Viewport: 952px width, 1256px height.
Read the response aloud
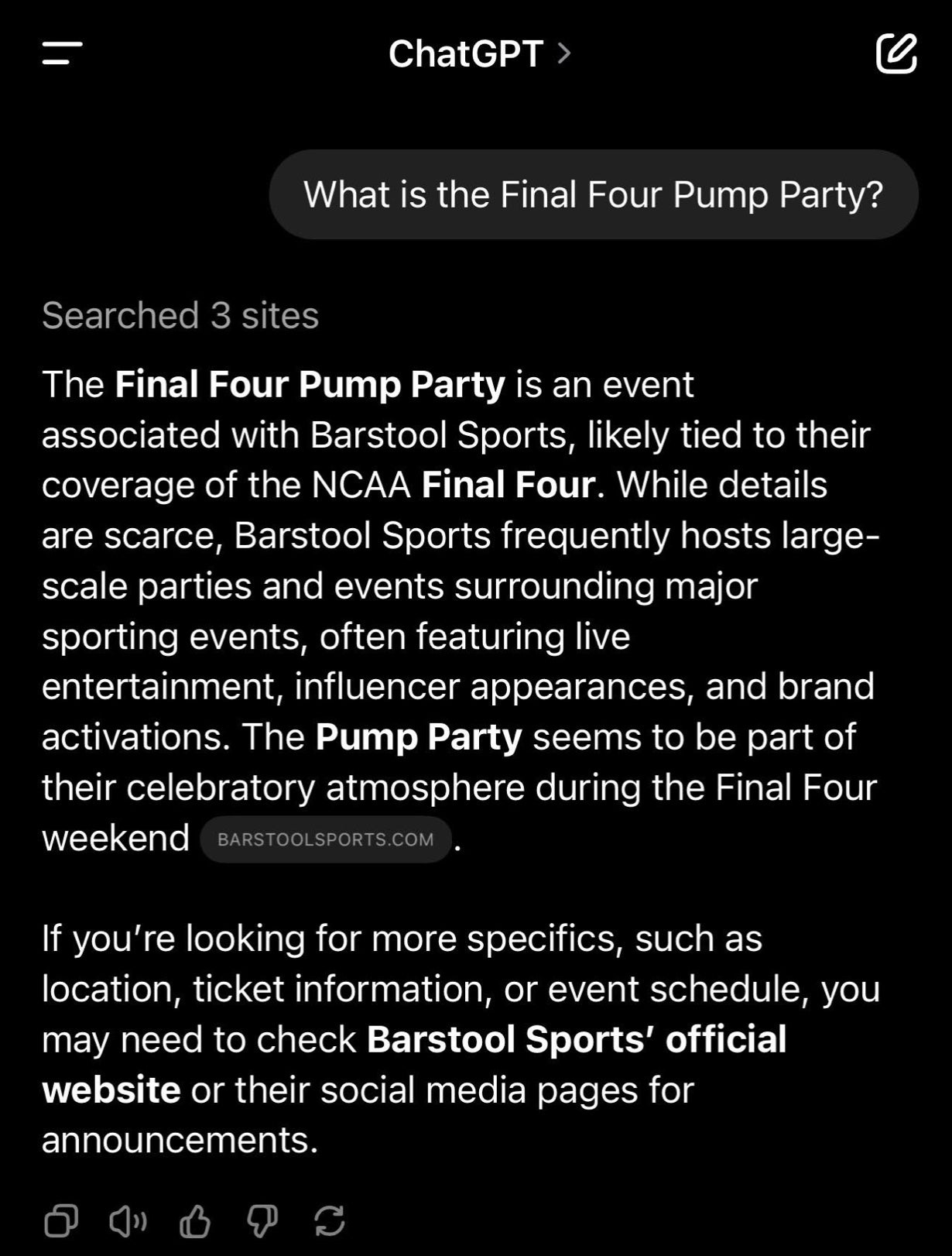tap(128, 1221)
